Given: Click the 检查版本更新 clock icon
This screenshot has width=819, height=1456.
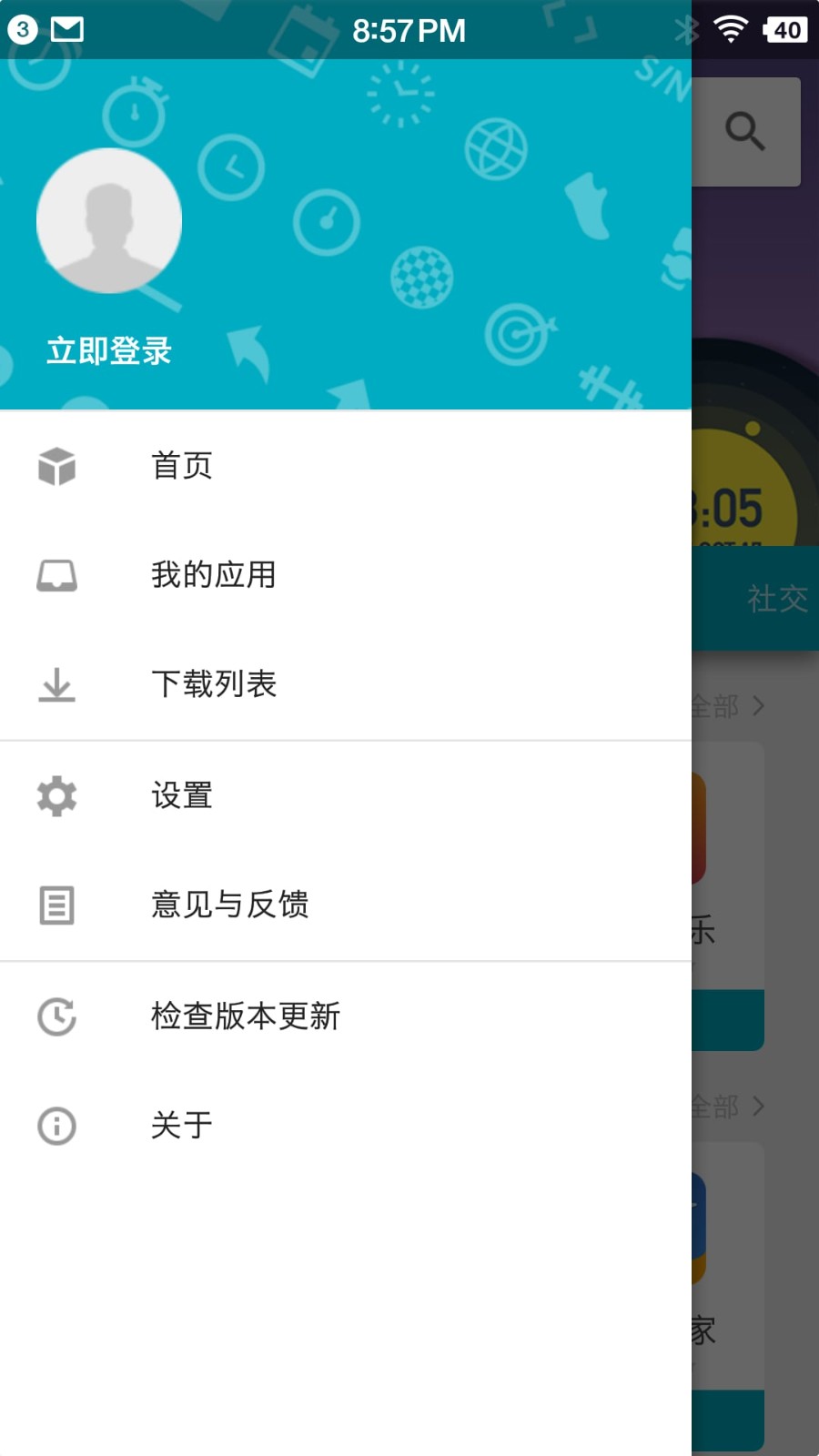Looking at the screenshot, I should coord(57,1017).
